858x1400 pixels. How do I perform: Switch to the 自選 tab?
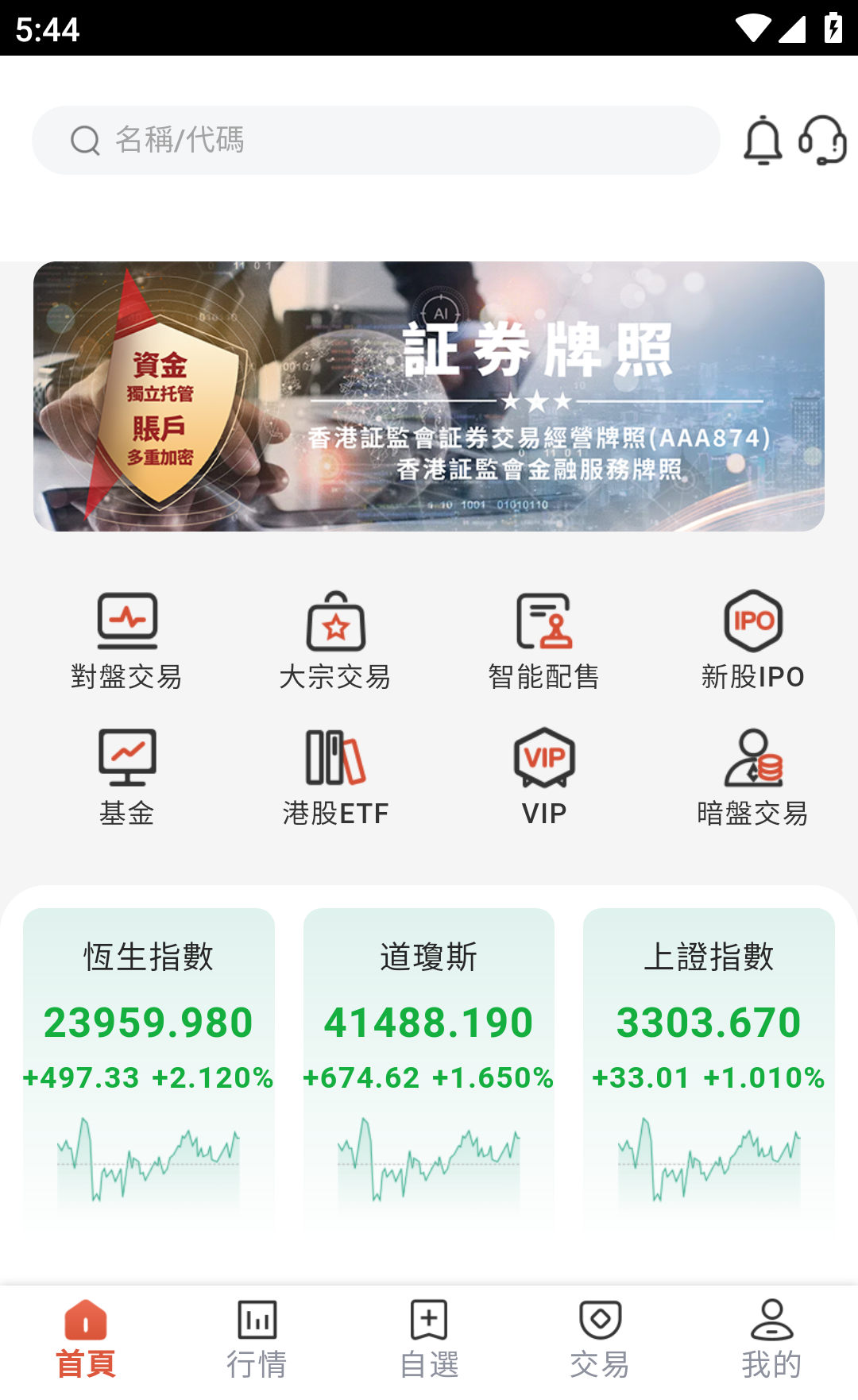(429, 1340)
